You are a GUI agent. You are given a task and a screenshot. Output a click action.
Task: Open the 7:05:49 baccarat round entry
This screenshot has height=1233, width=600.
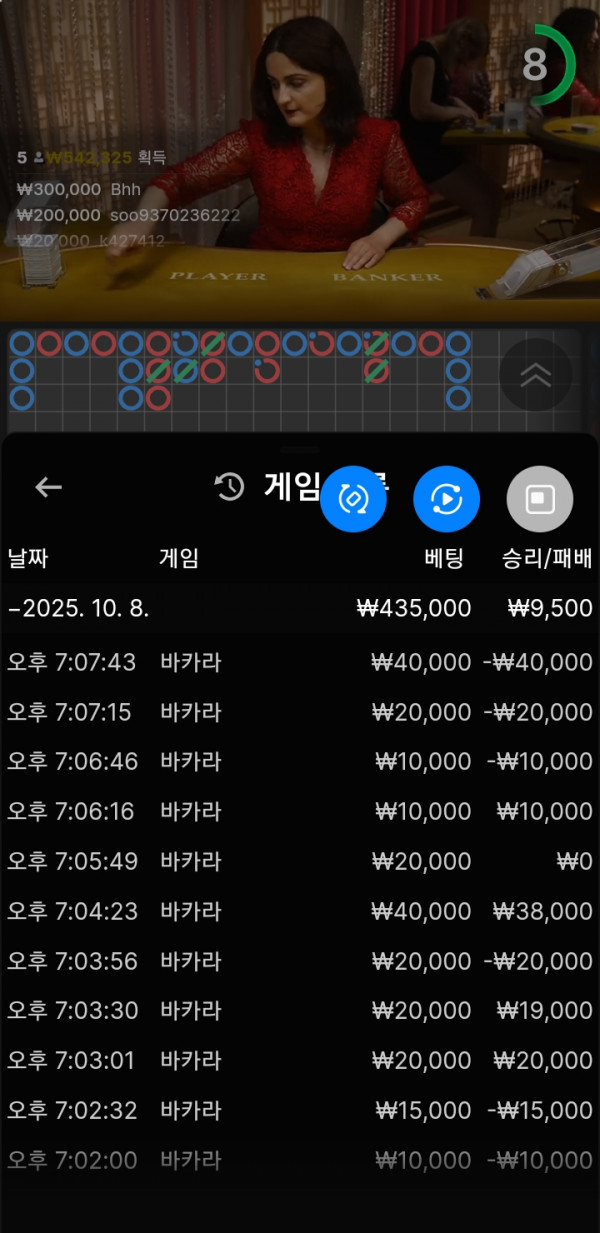tap(300, 861)
